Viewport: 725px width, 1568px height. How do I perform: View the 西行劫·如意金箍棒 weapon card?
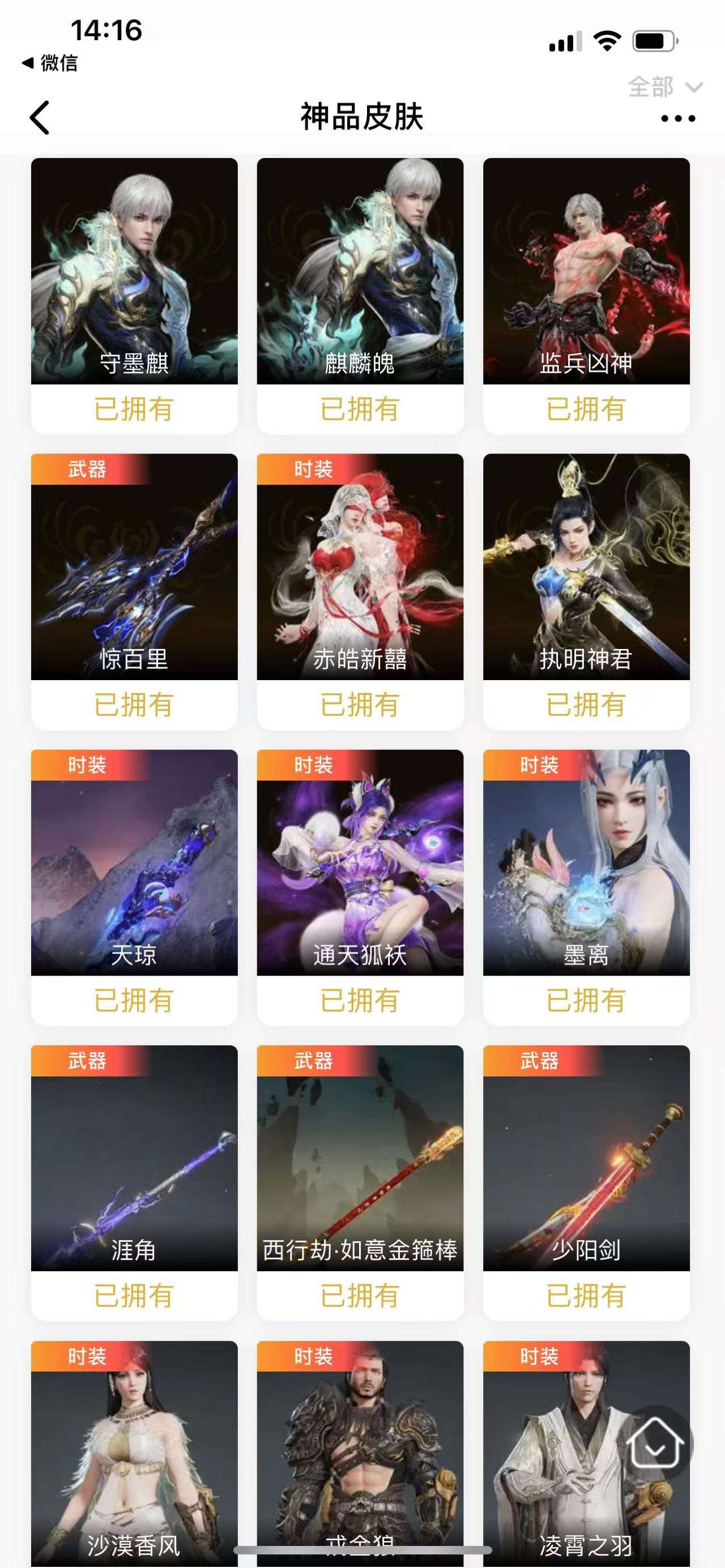[360, 1159]
